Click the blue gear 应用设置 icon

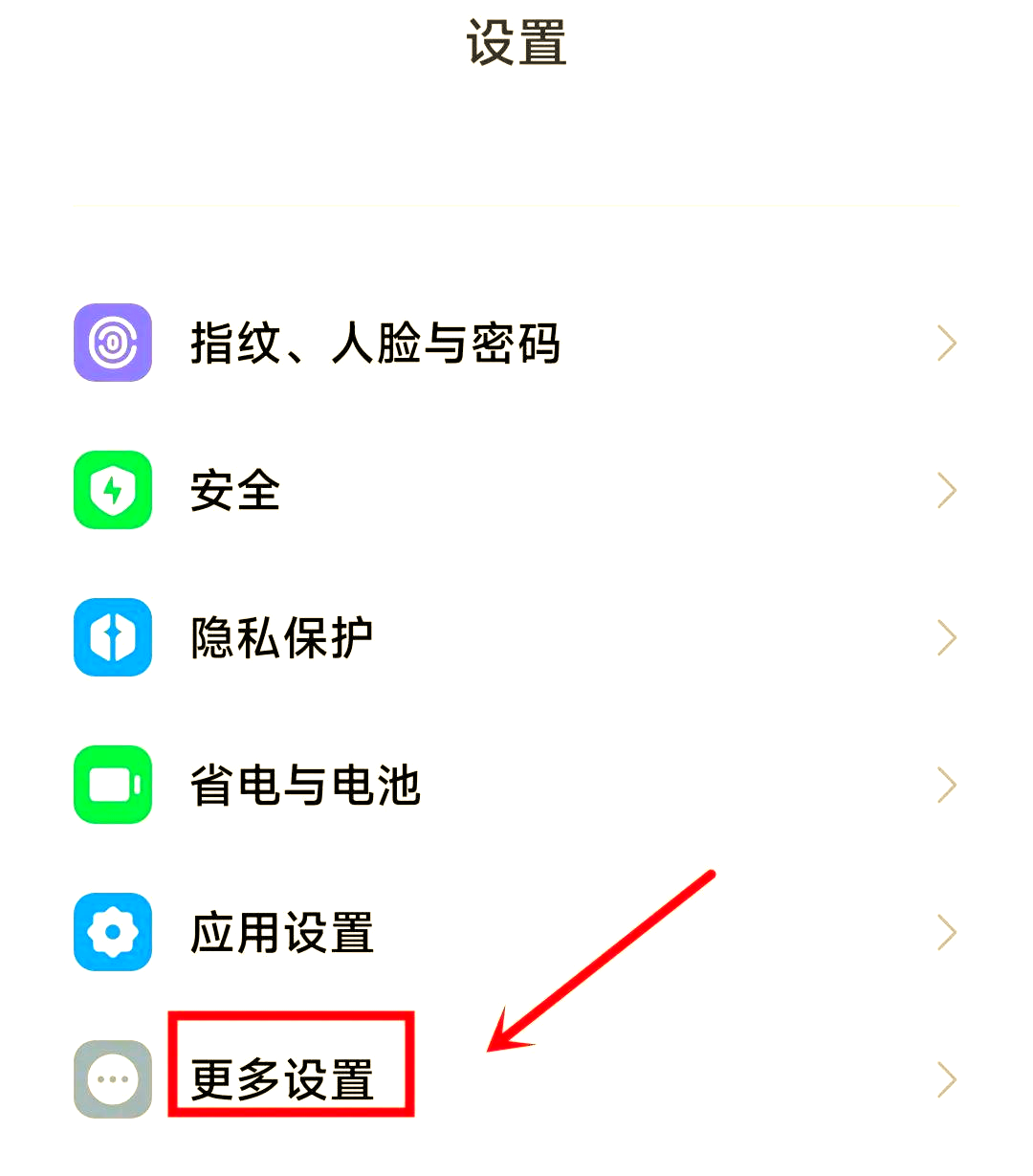click(x=112, y=932)
